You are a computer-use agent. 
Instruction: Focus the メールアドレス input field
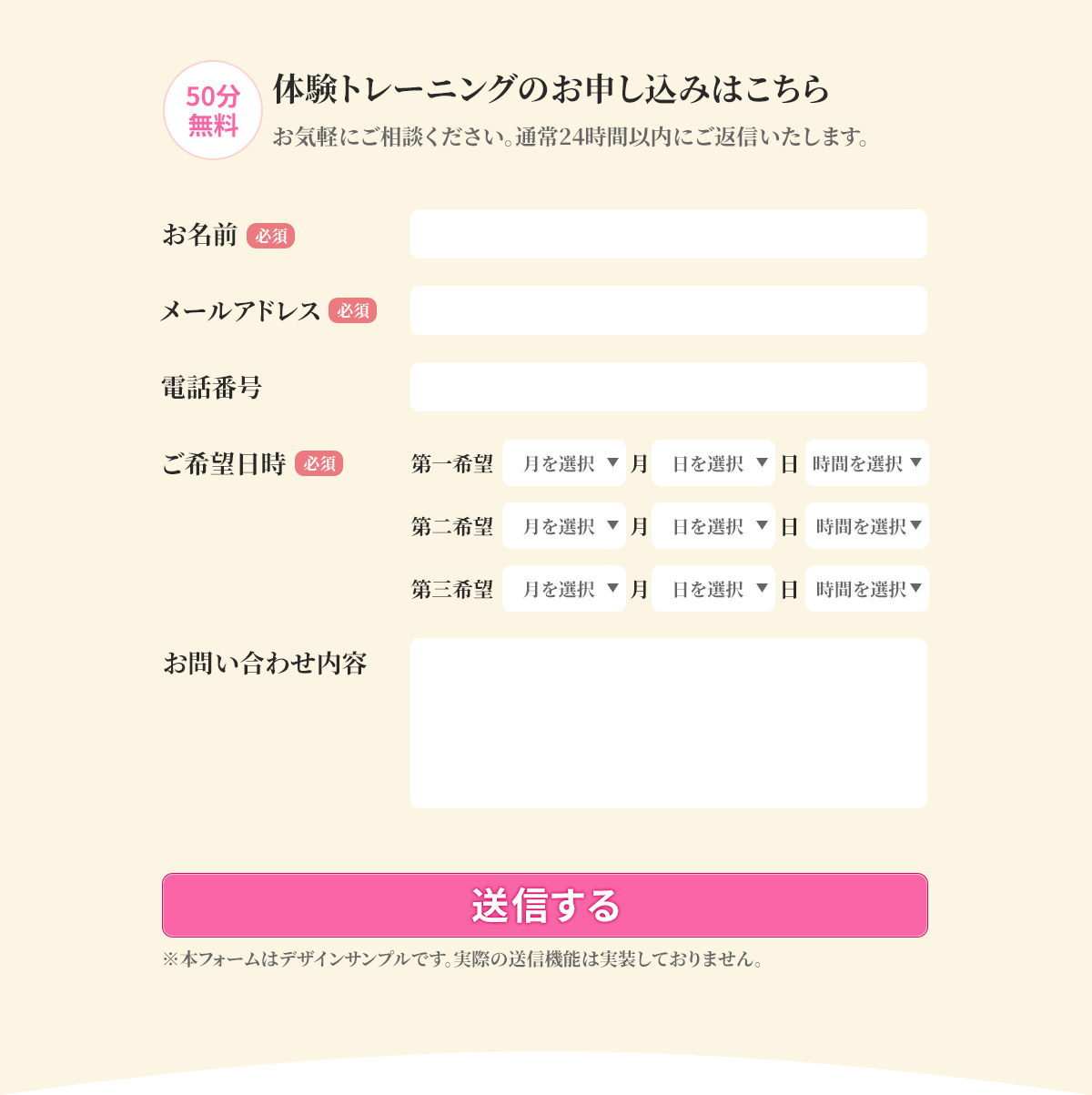(668, 310)
